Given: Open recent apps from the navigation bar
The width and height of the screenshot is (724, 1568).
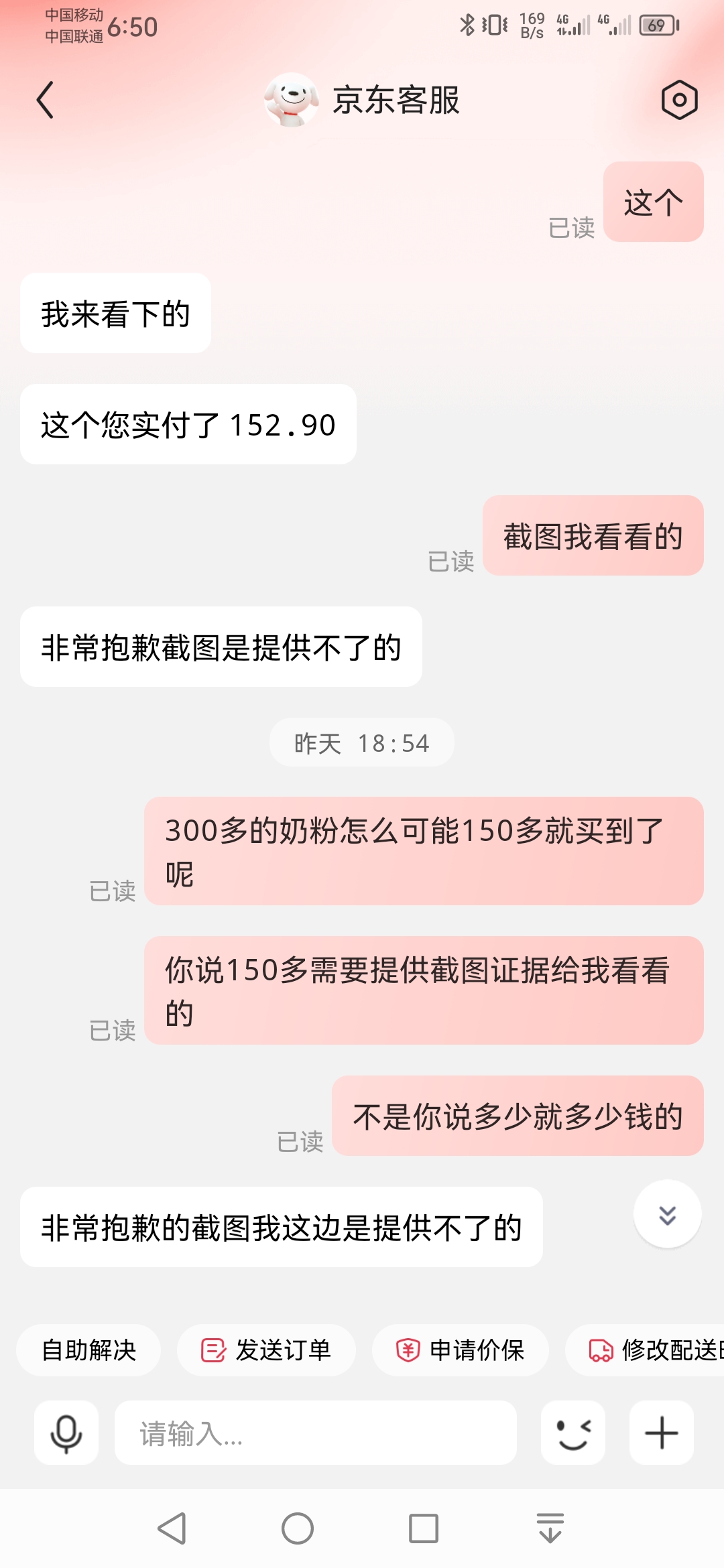Looking at the screenshot, I should tap(424, 1528).
